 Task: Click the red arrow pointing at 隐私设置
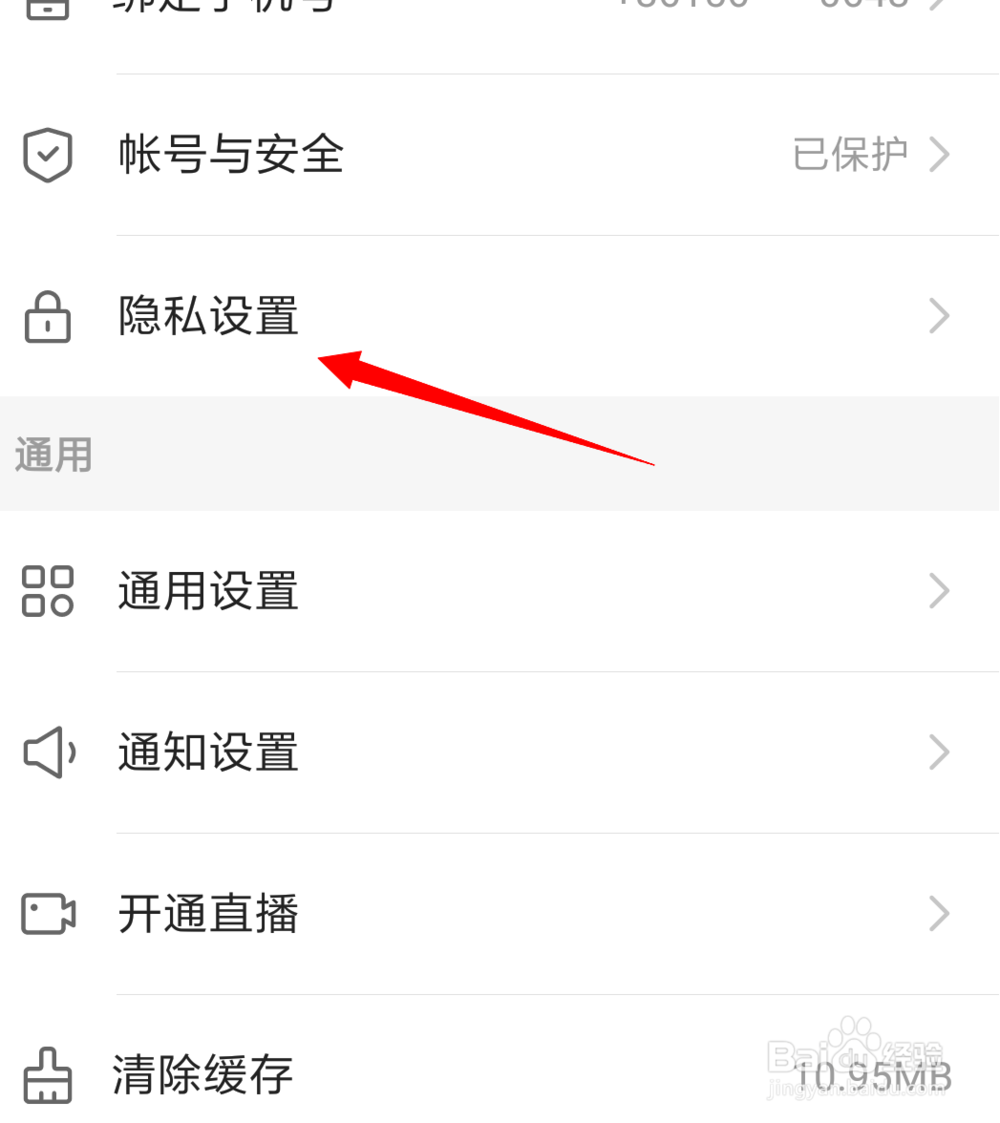click(480, 410)
